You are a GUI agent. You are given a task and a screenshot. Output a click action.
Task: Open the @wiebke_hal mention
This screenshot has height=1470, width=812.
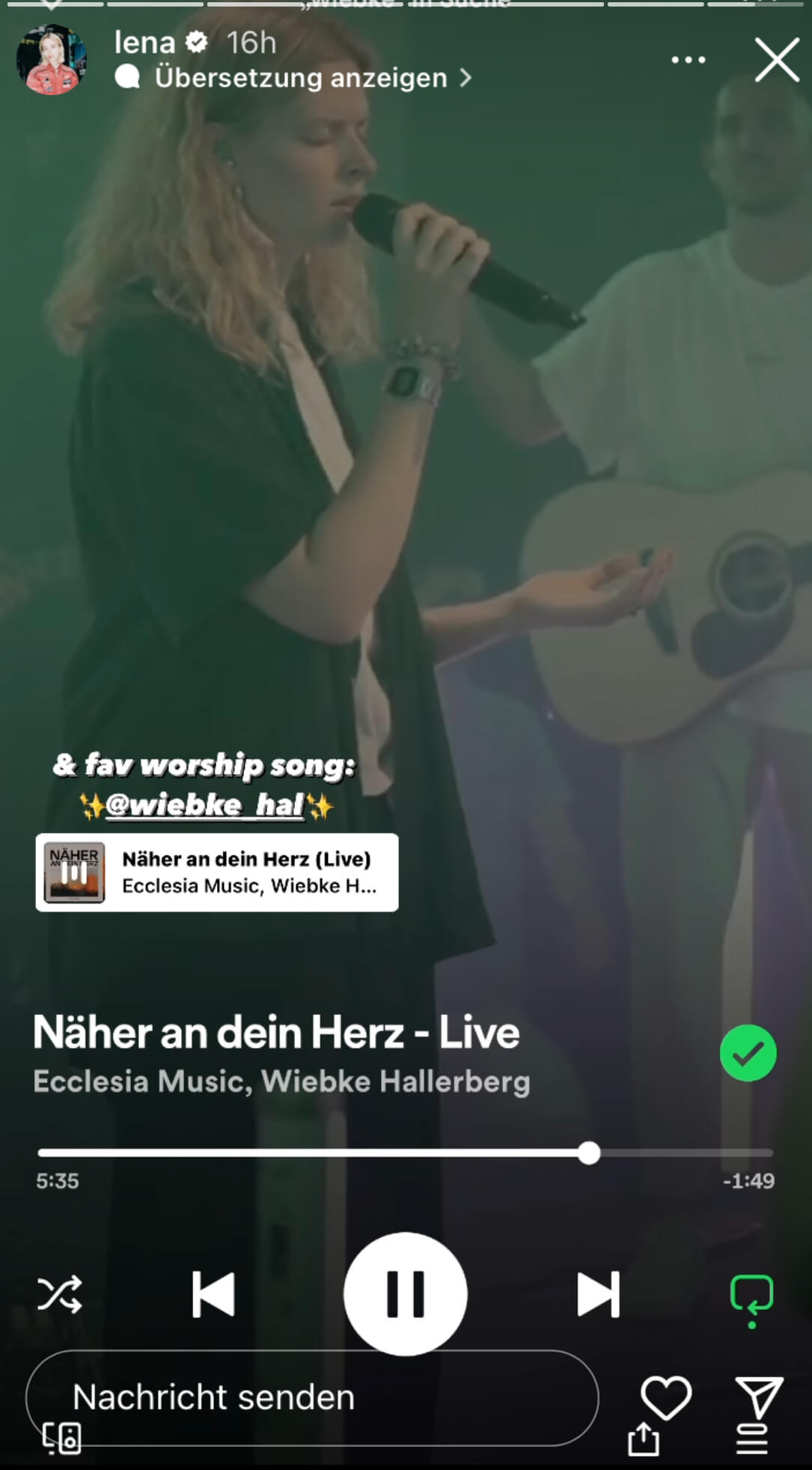205,805
